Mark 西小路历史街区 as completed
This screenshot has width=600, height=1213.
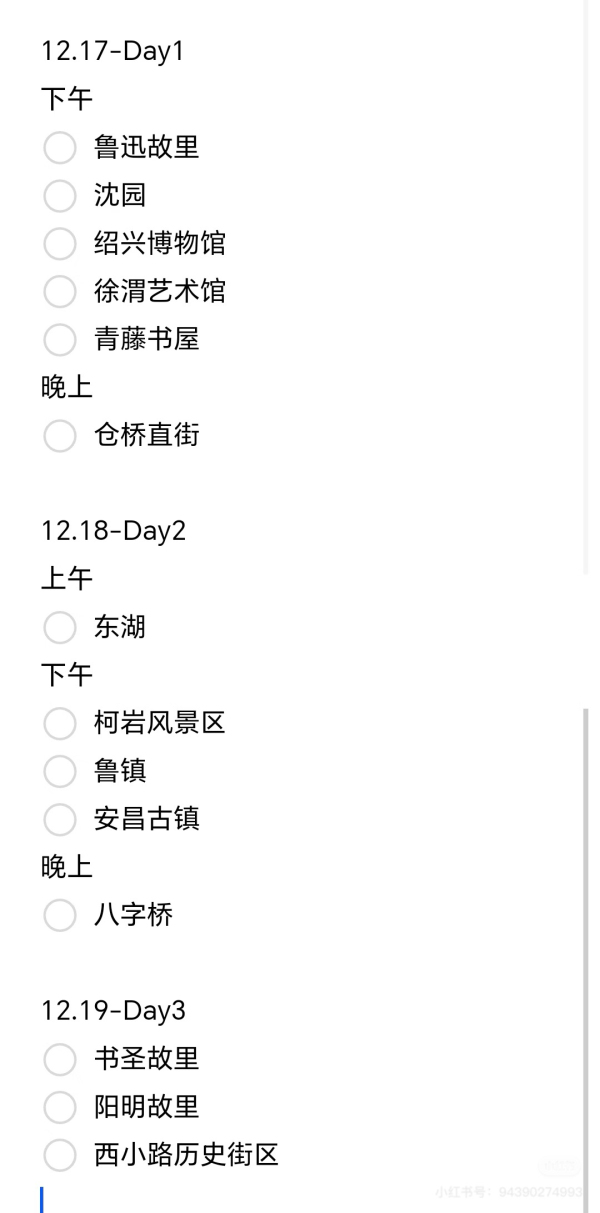click(x=60, y=1156)
